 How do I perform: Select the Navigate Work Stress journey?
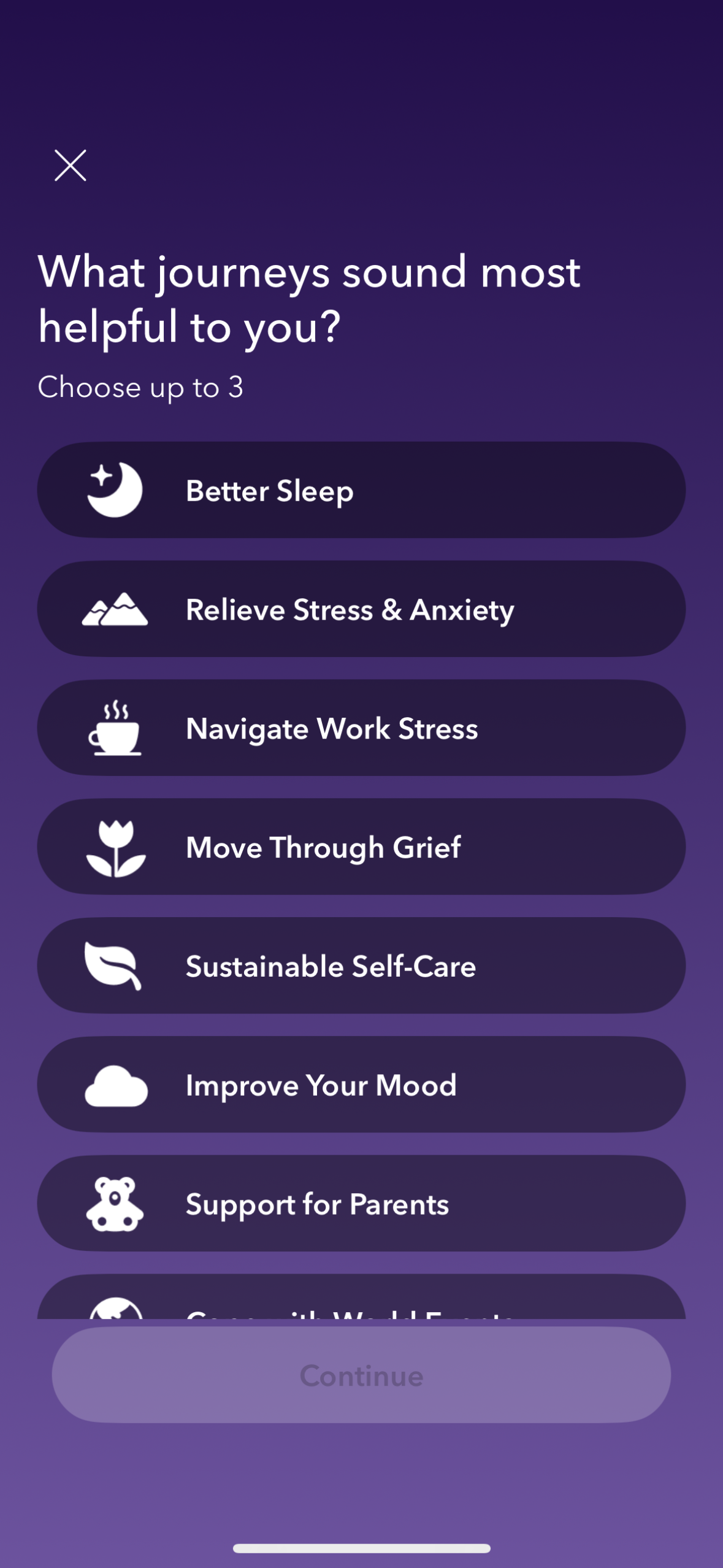click(x=361, y=728)
